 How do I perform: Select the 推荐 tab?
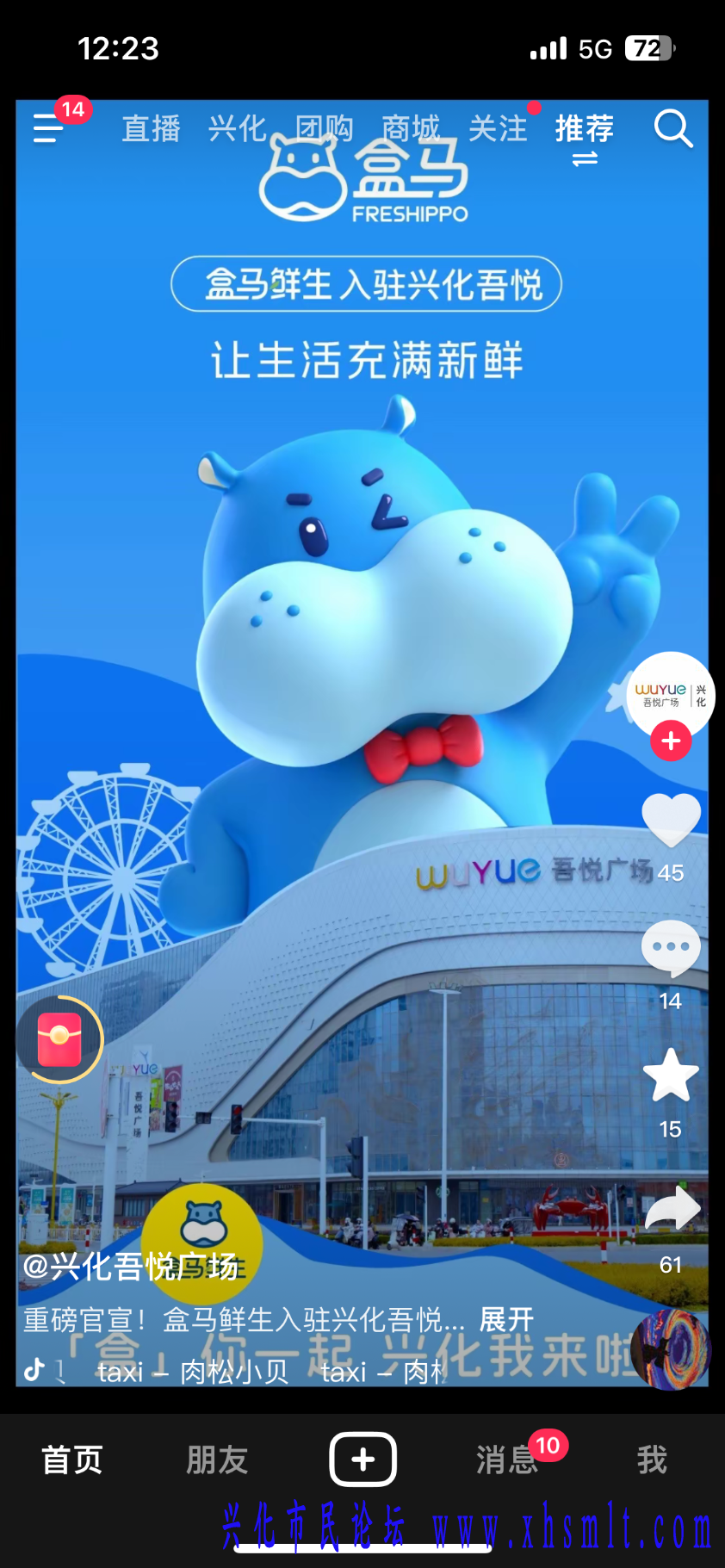pyautogui.click(x=584, y=129)
